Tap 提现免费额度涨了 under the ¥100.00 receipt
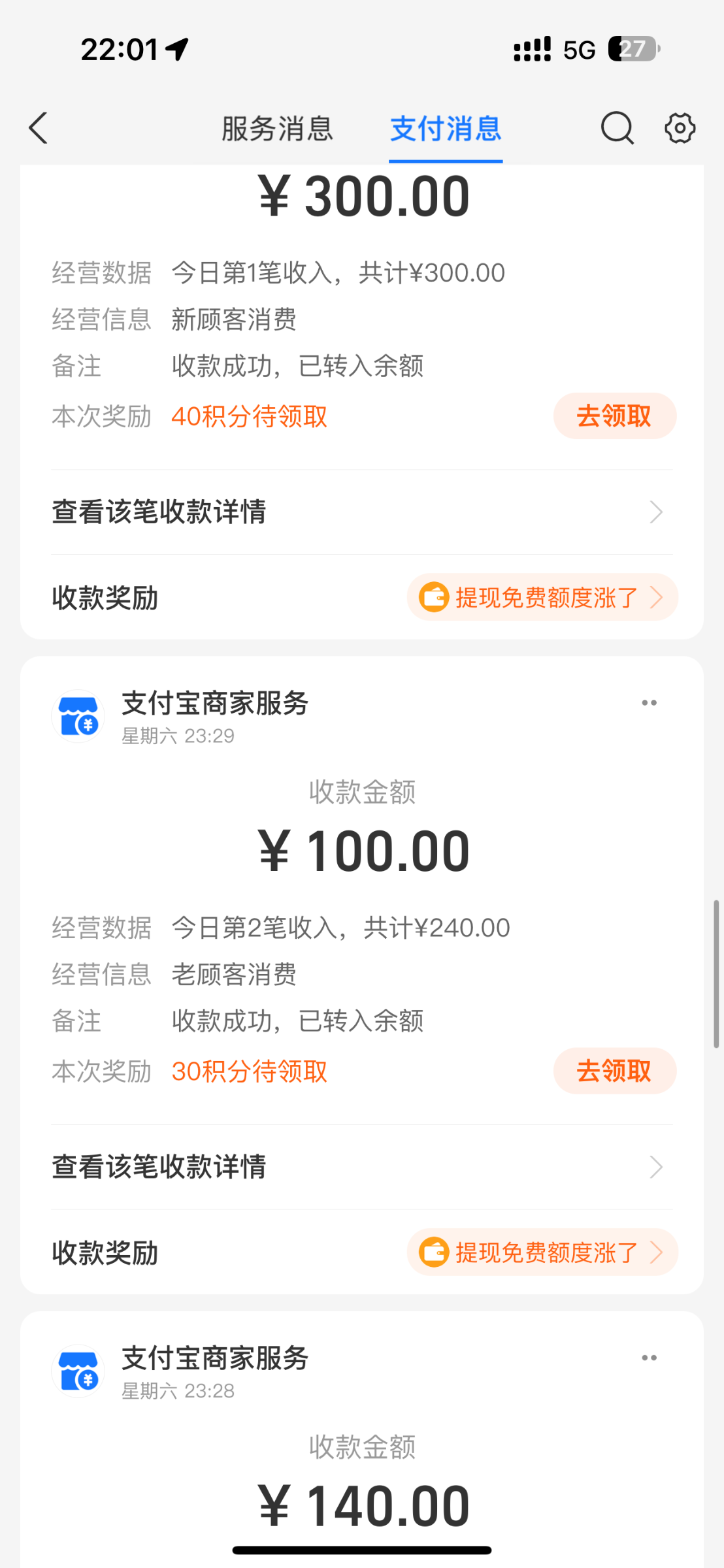The image size is (724, 1568). [x=542, y=1252]
